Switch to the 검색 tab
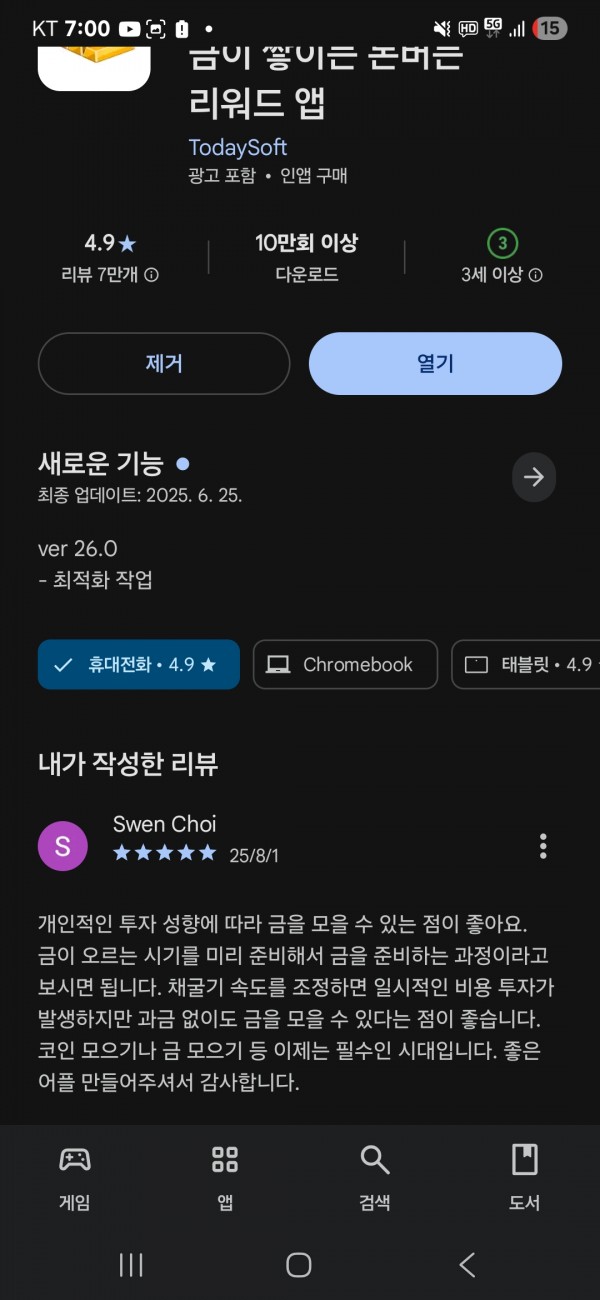The width and height of the screenshot is (600, 1300). click(375, 1177)
